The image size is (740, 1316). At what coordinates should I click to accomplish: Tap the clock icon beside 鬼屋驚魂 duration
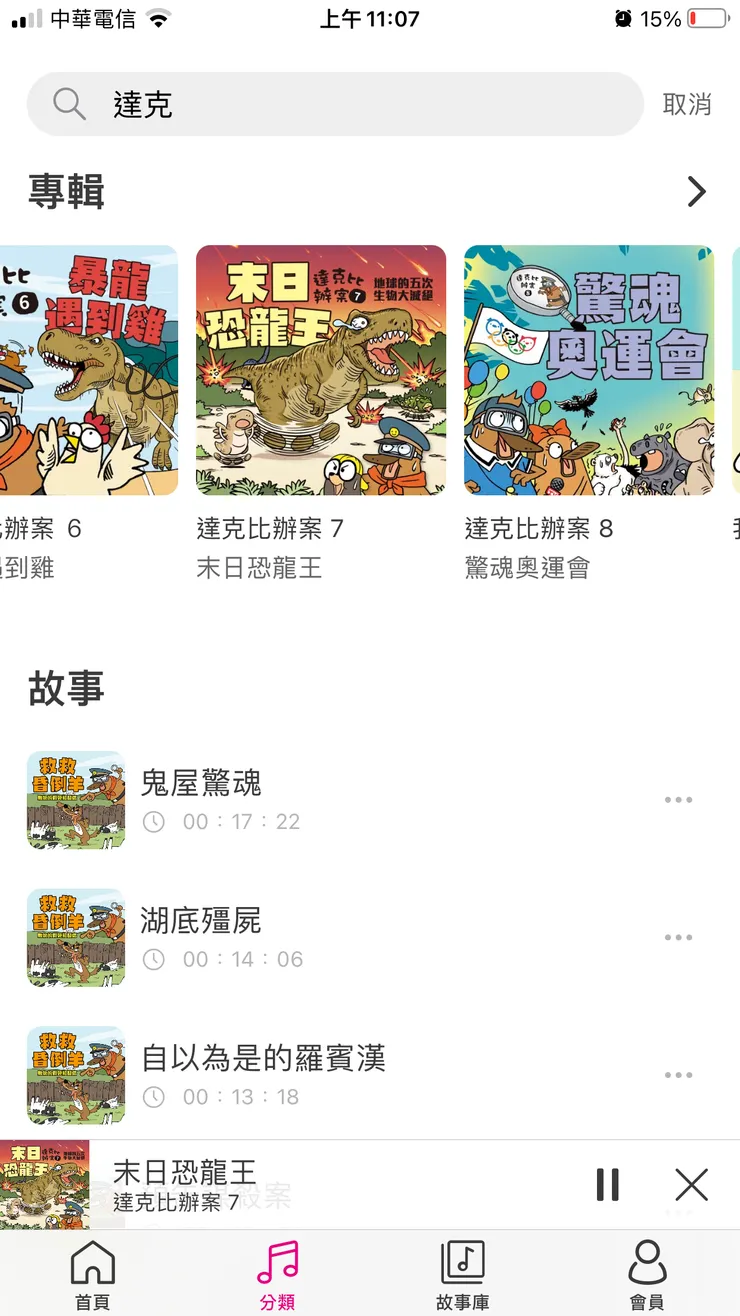pyautogui.click(x=153, y=821)
